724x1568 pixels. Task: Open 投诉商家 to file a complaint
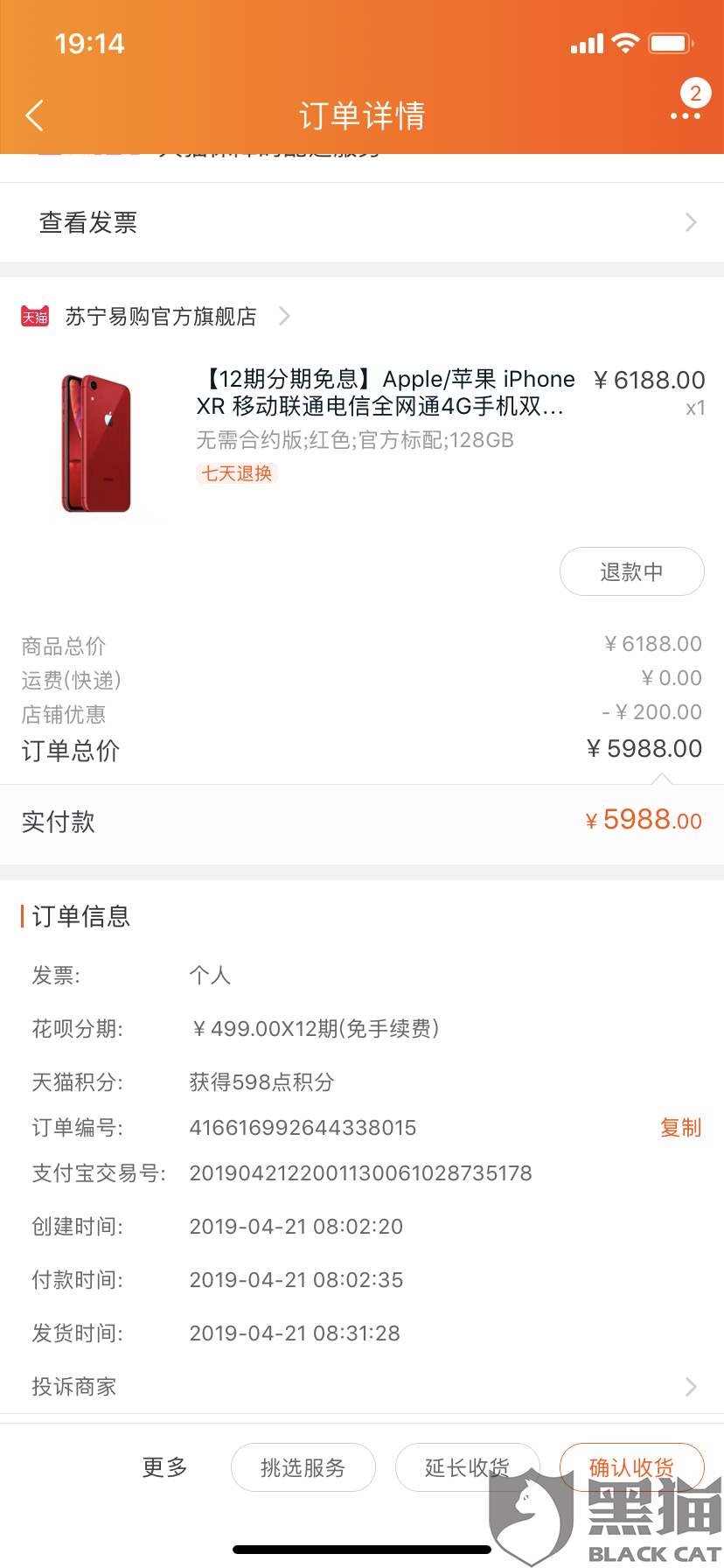coord(362,1387)
